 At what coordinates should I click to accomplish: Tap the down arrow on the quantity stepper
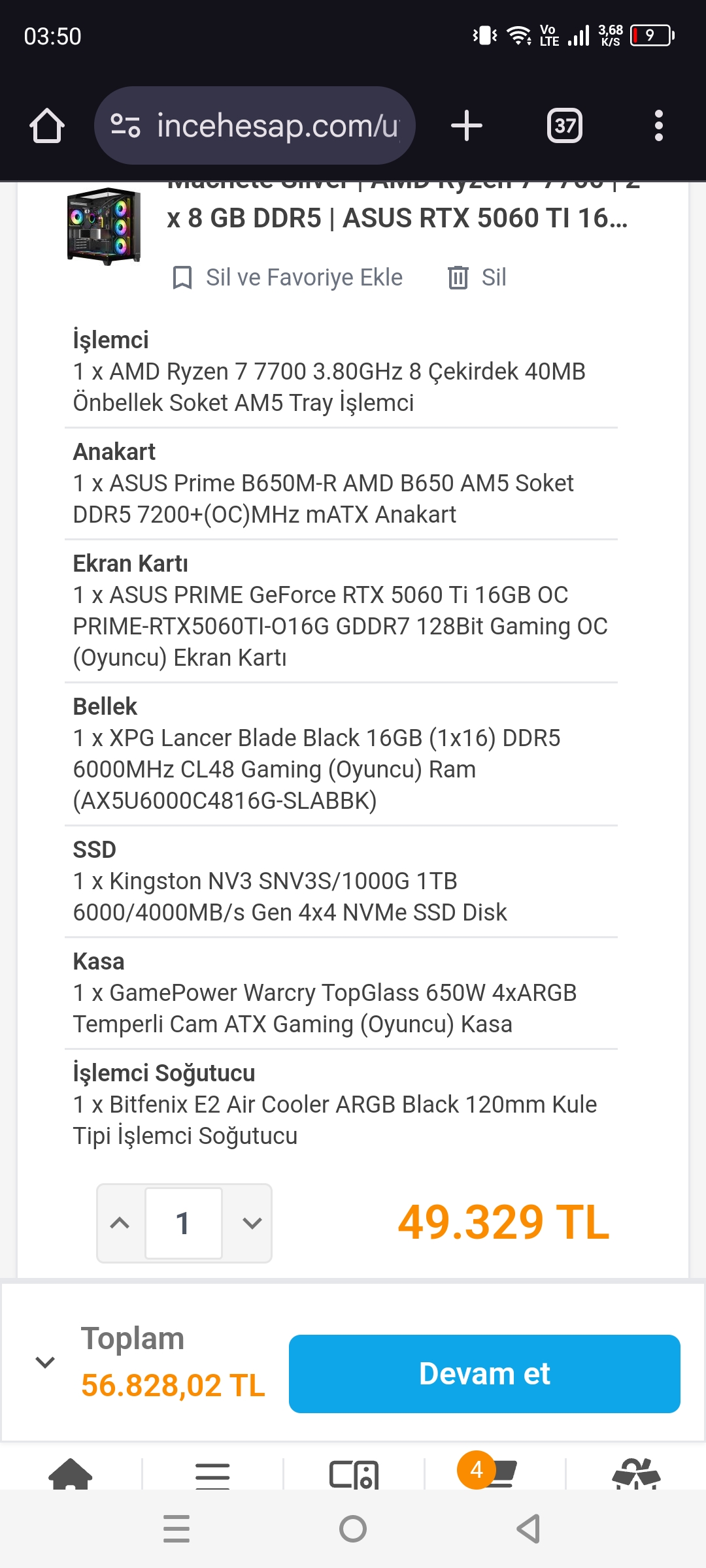pyautogui.click(x=251, y=1223)
